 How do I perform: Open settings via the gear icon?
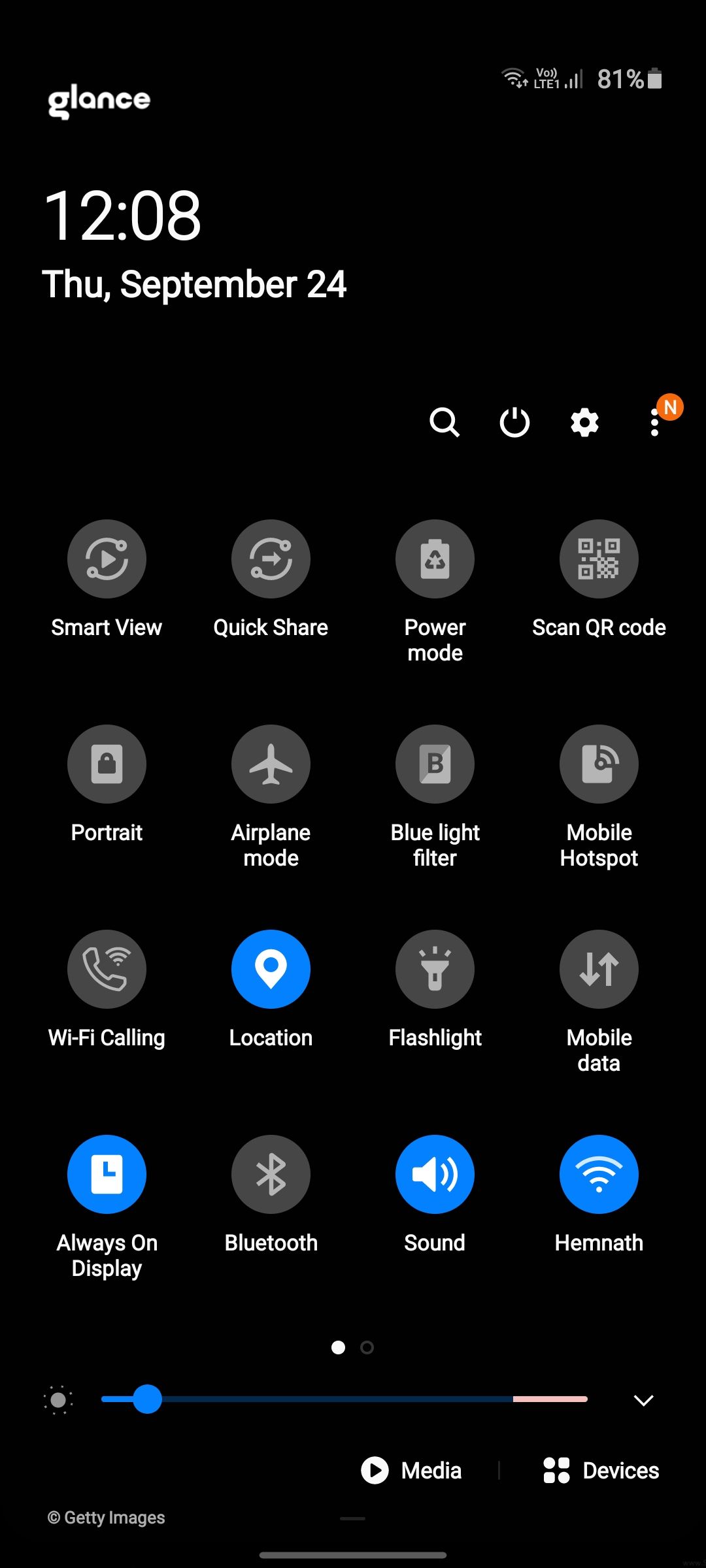coord(584,422)
